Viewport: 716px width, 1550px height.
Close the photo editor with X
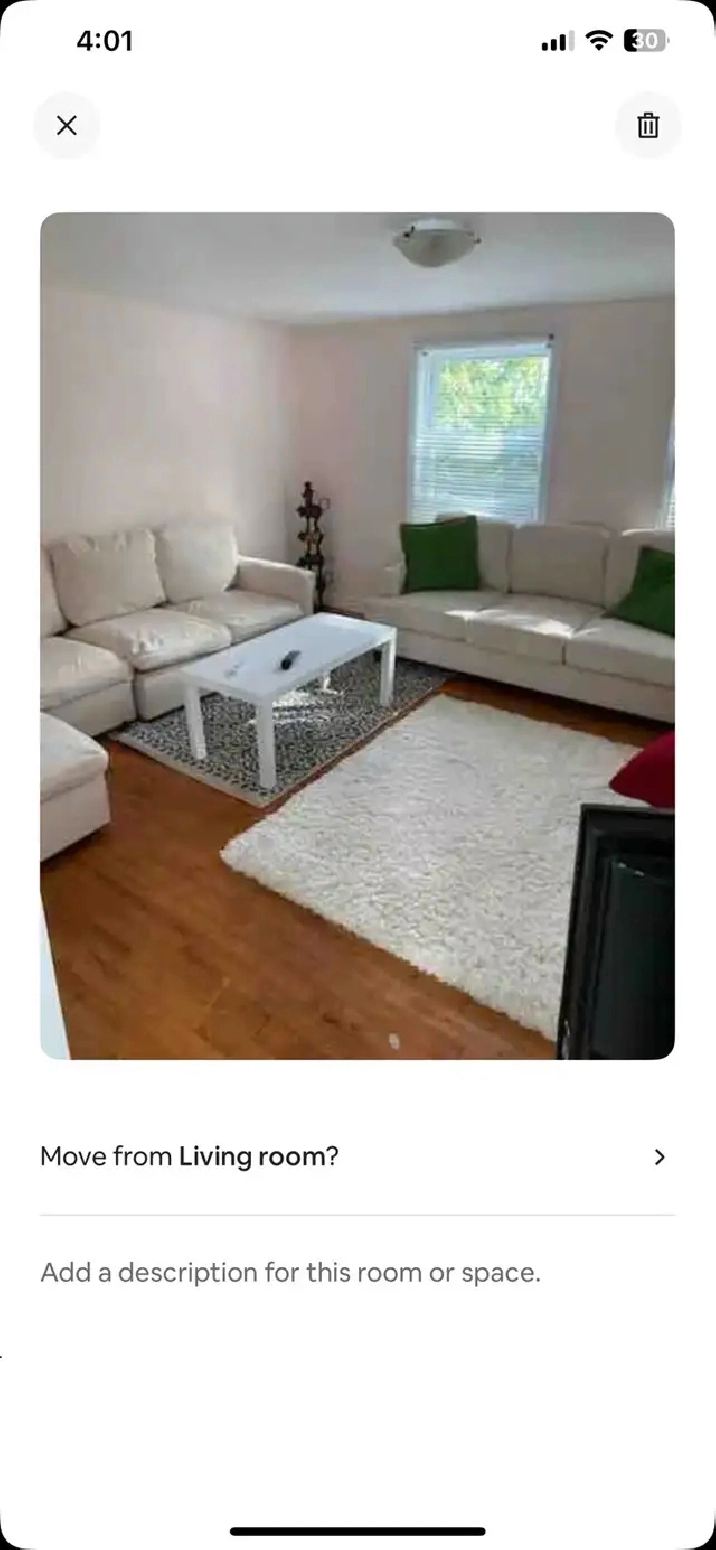[66, 125]
